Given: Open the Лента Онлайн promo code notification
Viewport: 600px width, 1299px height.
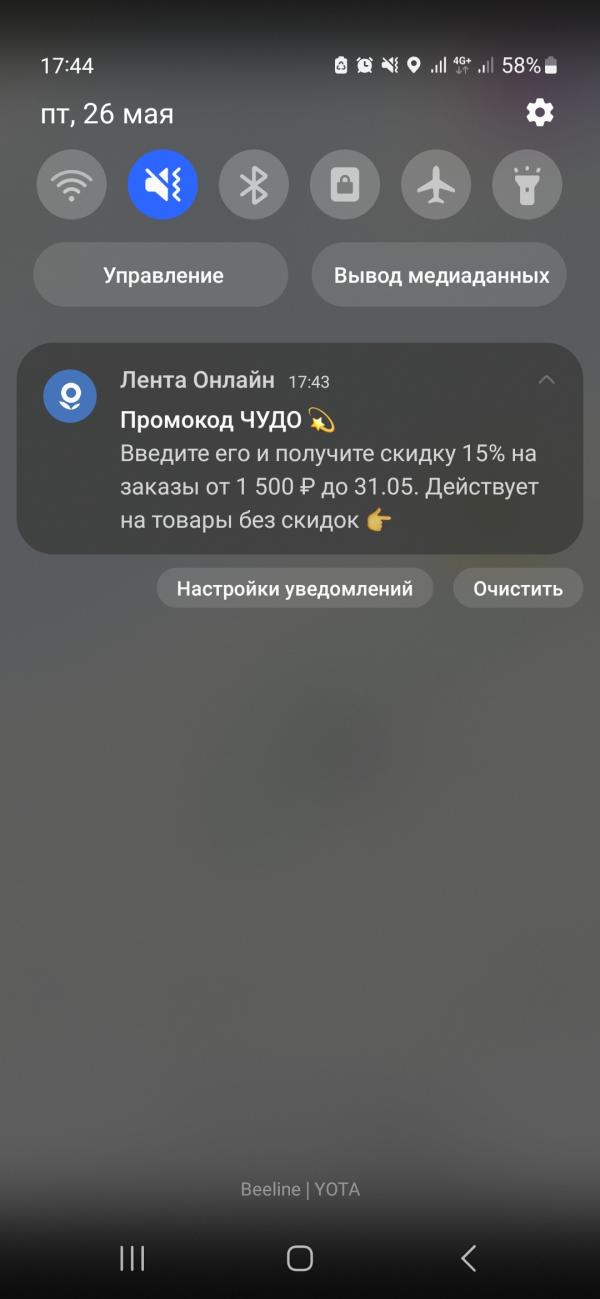Looking at the screenshot, I should (300, 449).
